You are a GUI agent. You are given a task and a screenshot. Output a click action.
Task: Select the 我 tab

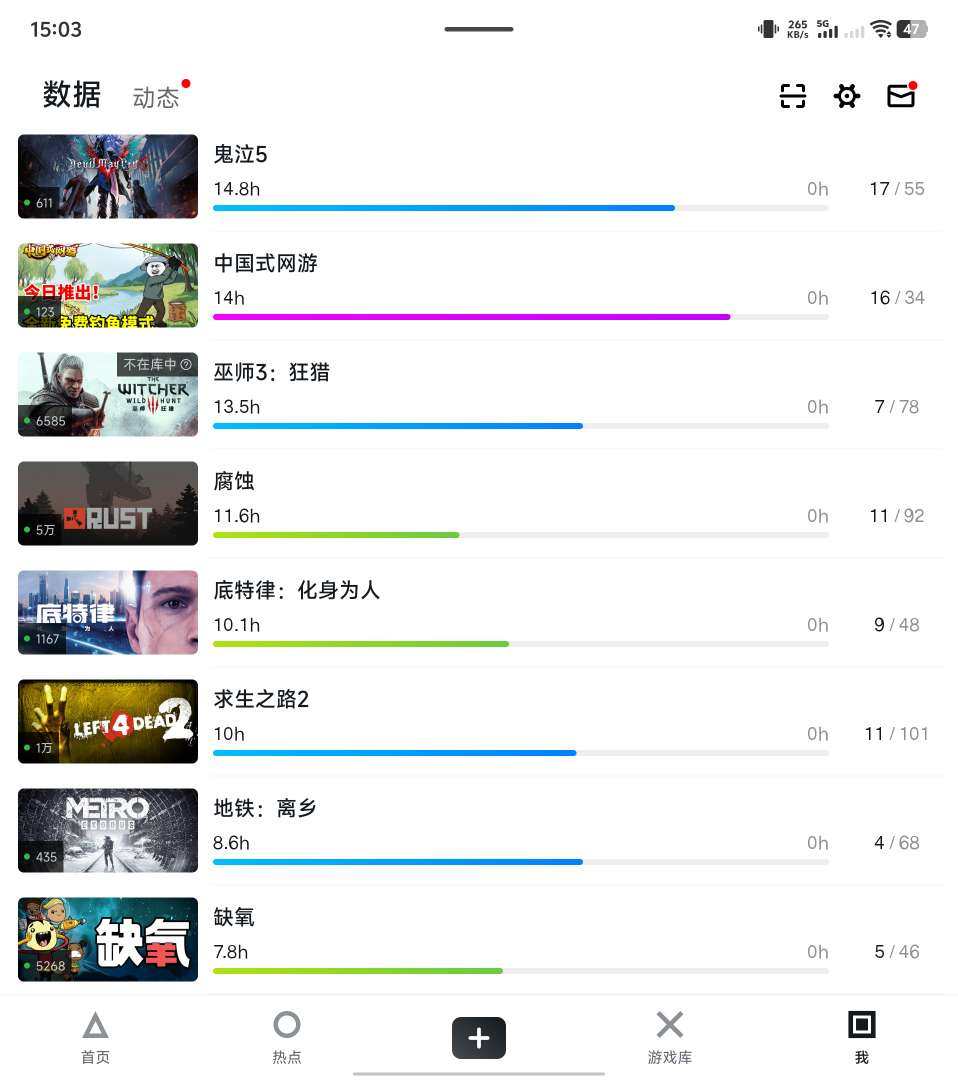[861, 1037]
